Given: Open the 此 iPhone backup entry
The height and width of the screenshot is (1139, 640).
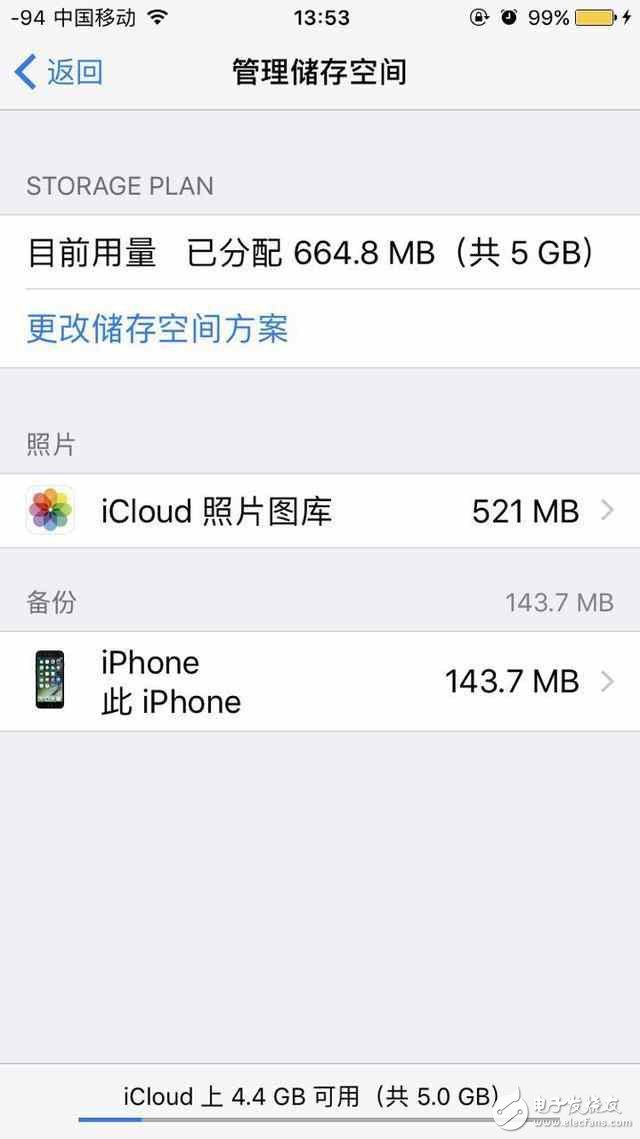Looking at the screenshot, I should click(320, 681).
